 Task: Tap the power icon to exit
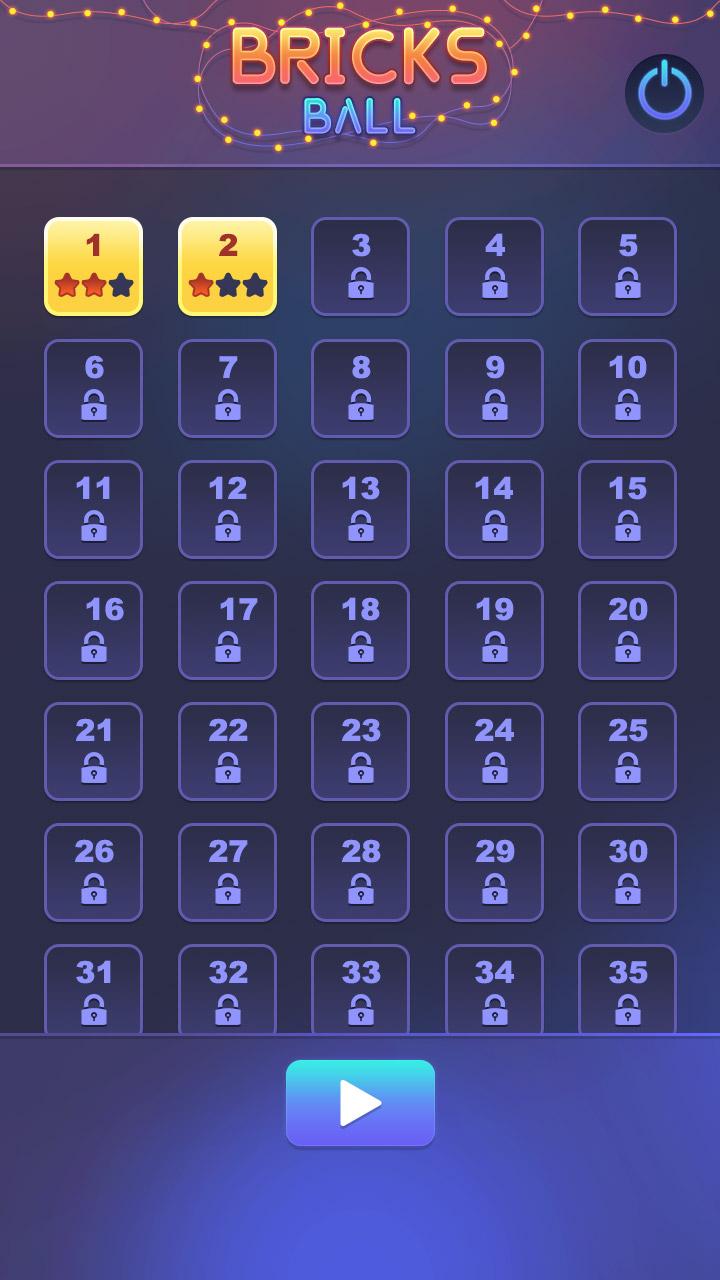click(x=664, y=93)
